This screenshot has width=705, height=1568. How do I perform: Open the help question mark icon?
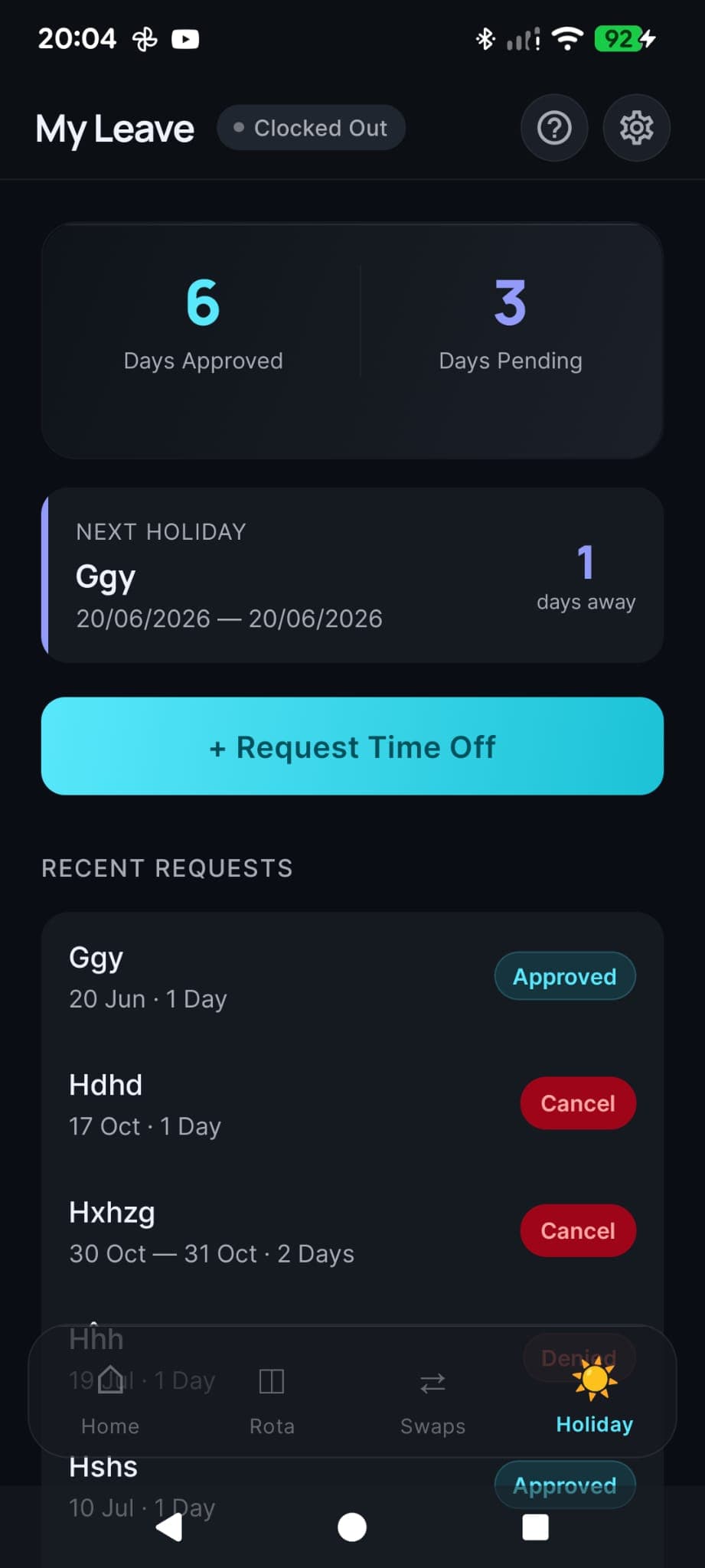(x=554, y=128)
